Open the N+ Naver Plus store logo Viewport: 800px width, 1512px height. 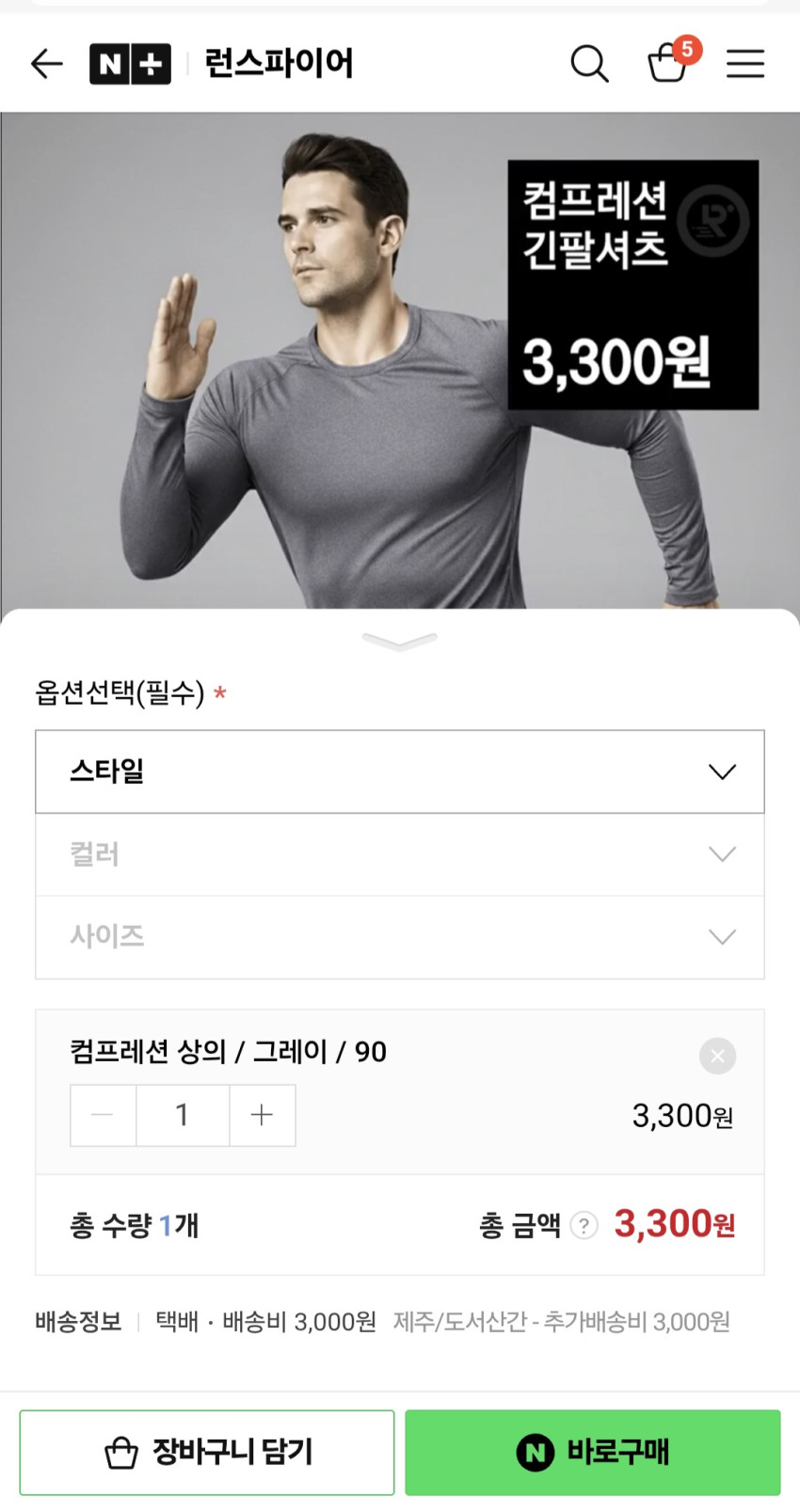click(x=130, y=64)
